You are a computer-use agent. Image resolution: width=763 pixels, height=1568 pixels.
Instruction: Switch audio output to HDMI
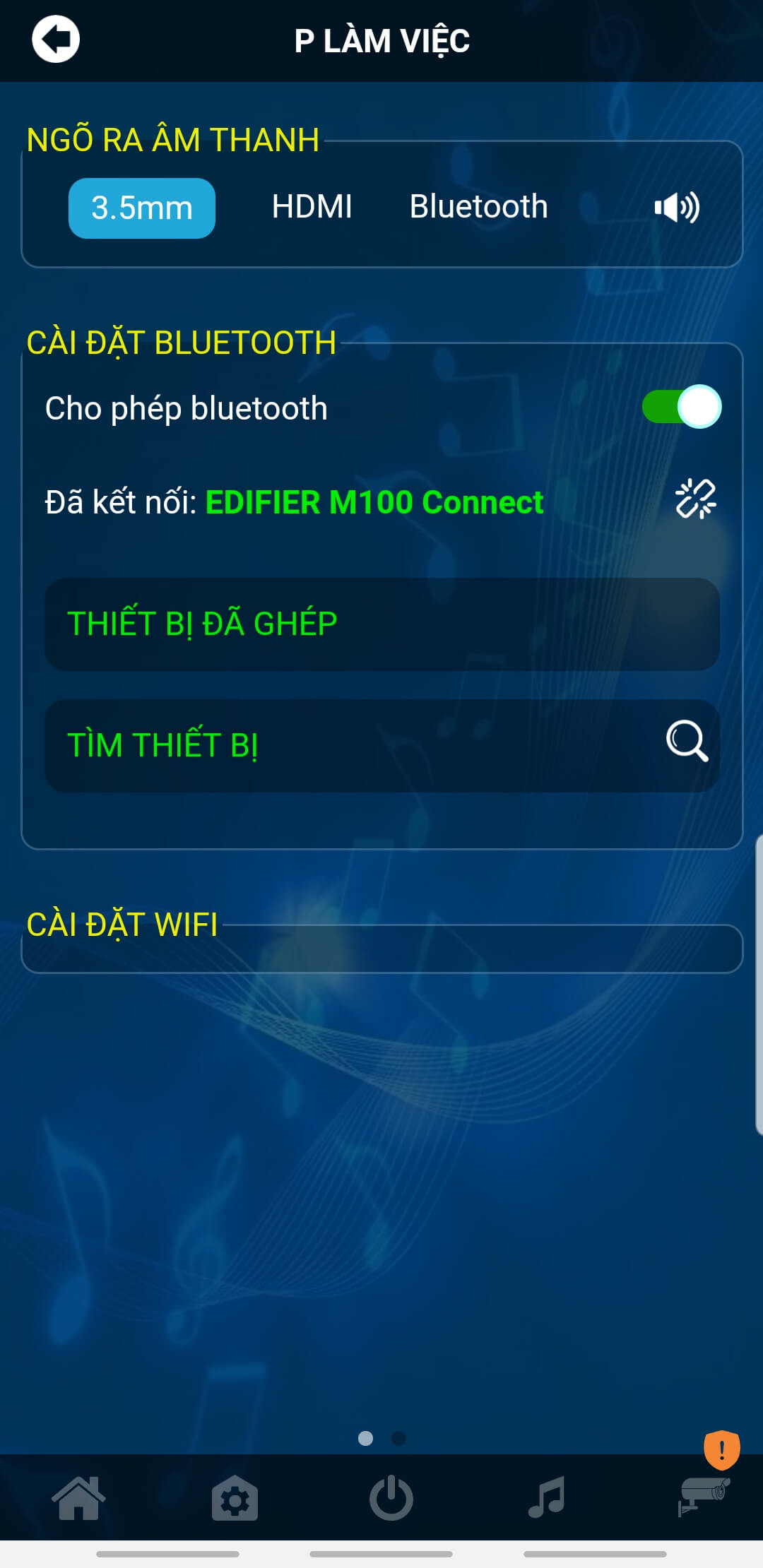312,207
